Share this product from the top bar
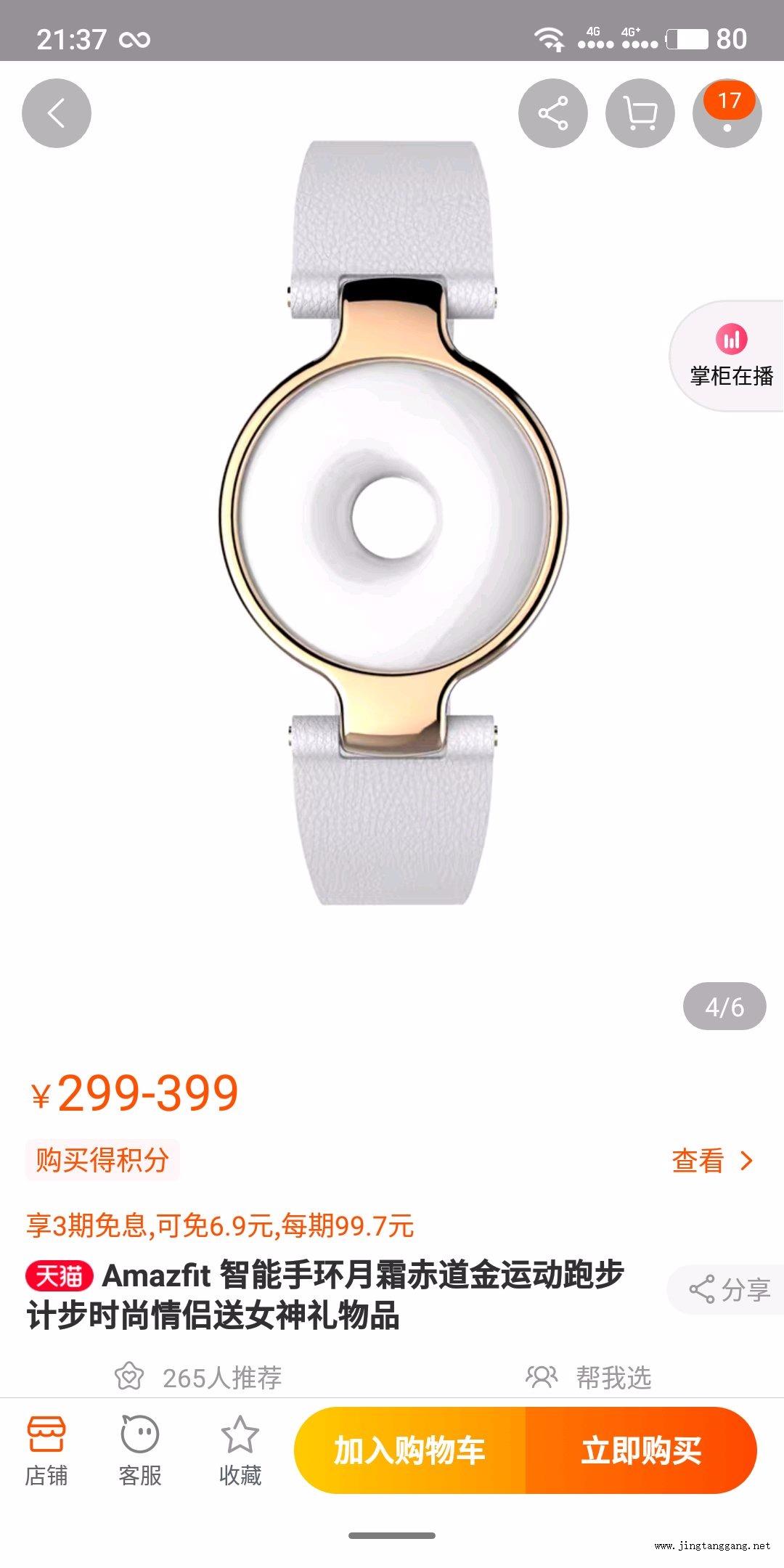This screenshot has height=1568, width=784. [553, 113]
